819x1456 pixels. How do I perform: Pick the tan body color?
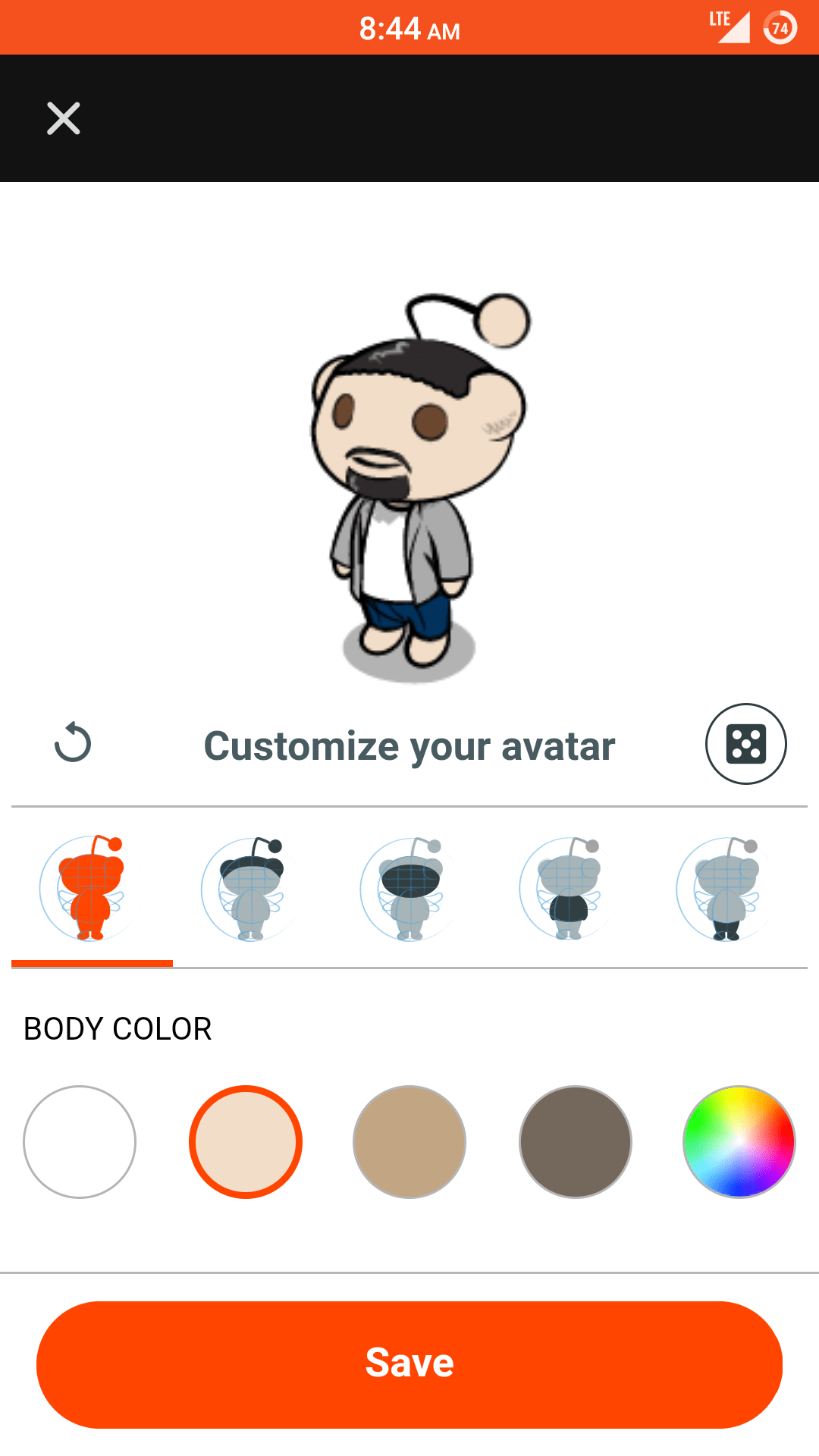coord(409,1142)
